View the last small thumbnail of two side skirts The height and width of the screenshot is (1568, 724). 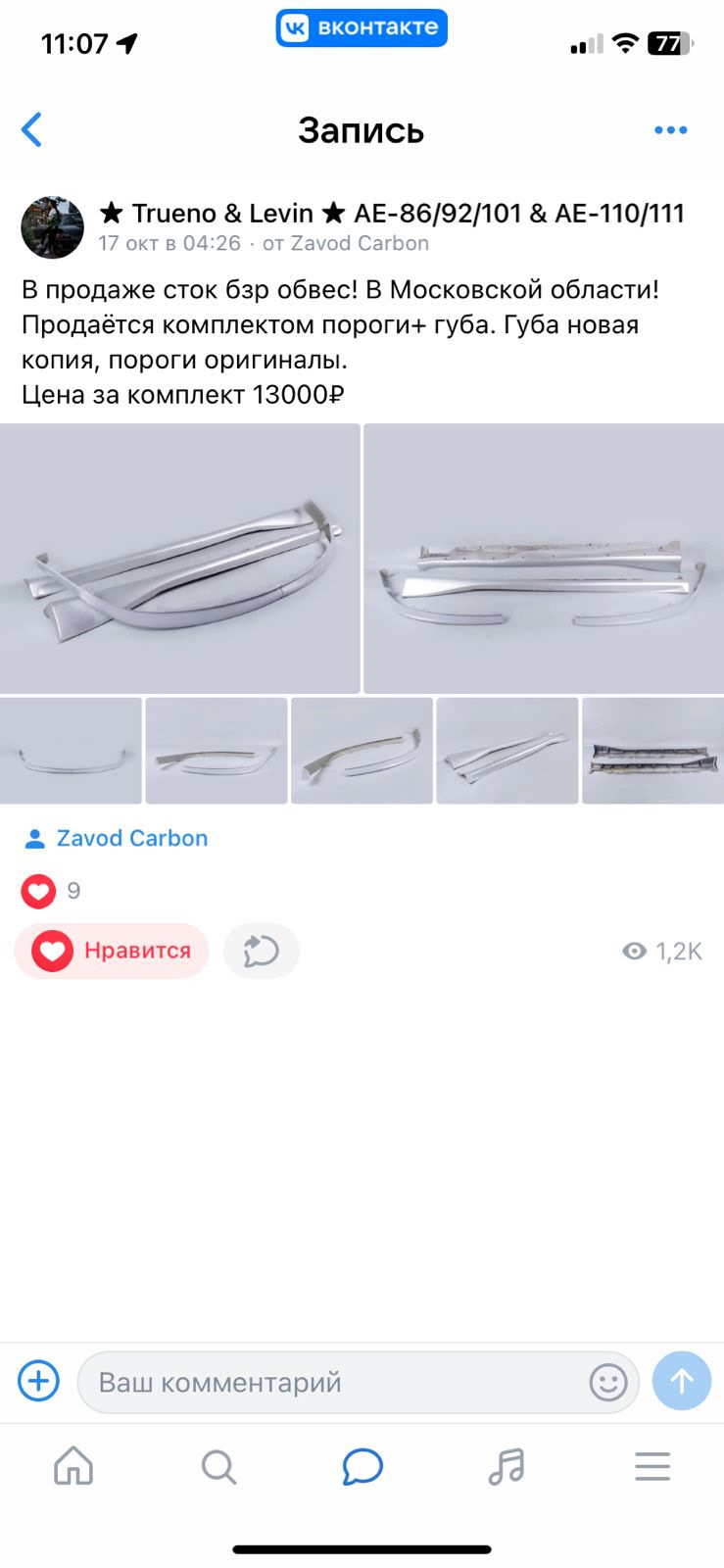click(652, 751)
